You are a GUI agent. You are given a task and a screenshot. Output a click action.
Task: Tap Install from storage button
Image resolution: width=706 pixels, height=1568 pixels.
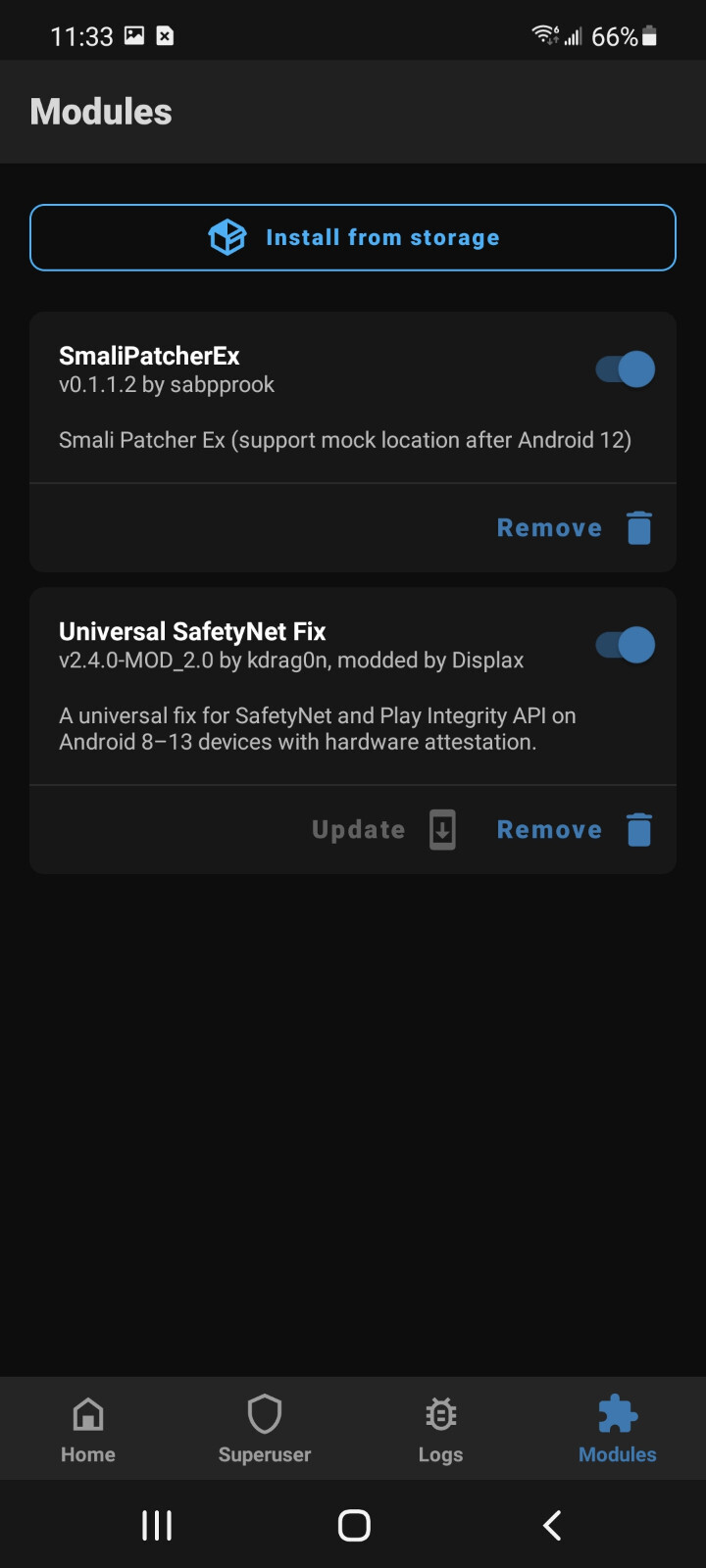[x=353, y=237]
